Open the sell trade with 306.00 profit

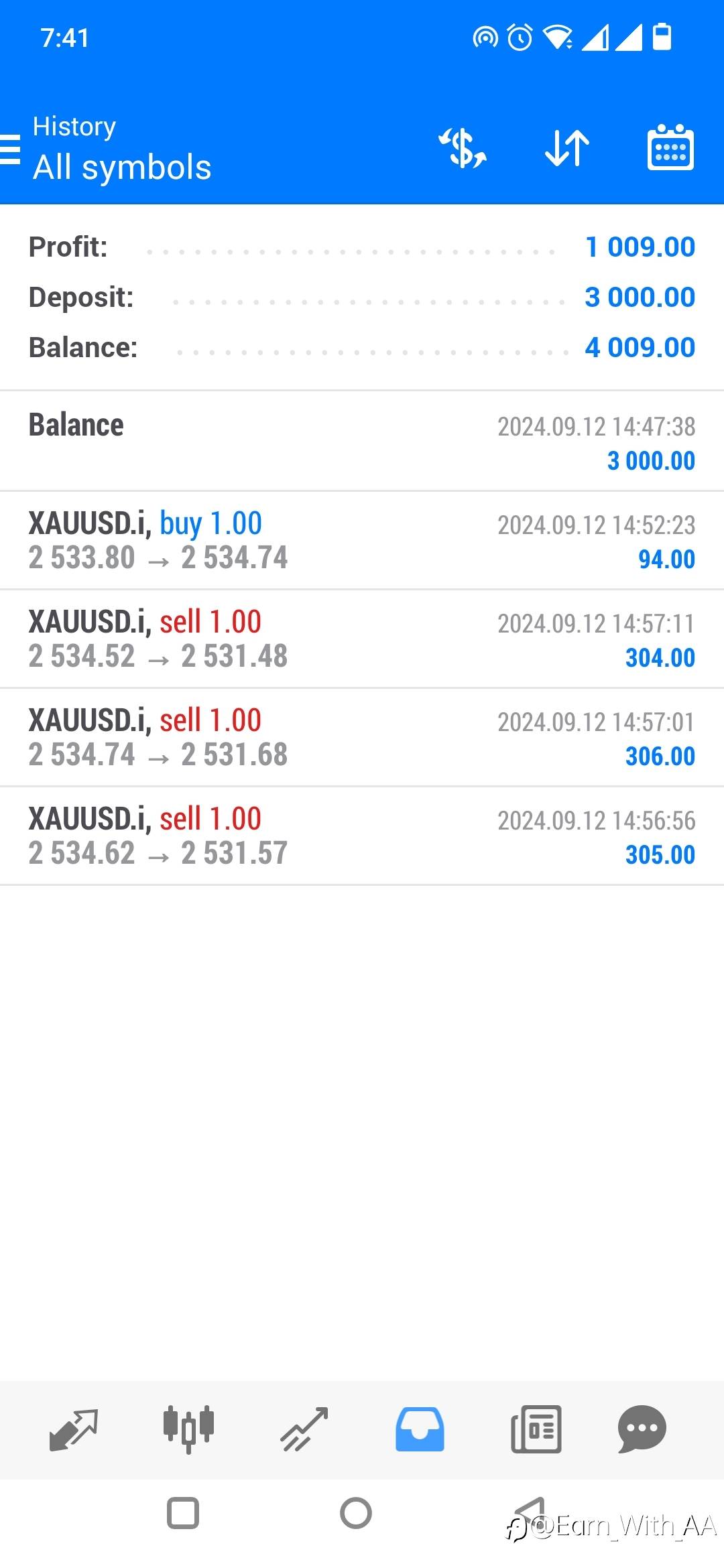tap(362, 738)
